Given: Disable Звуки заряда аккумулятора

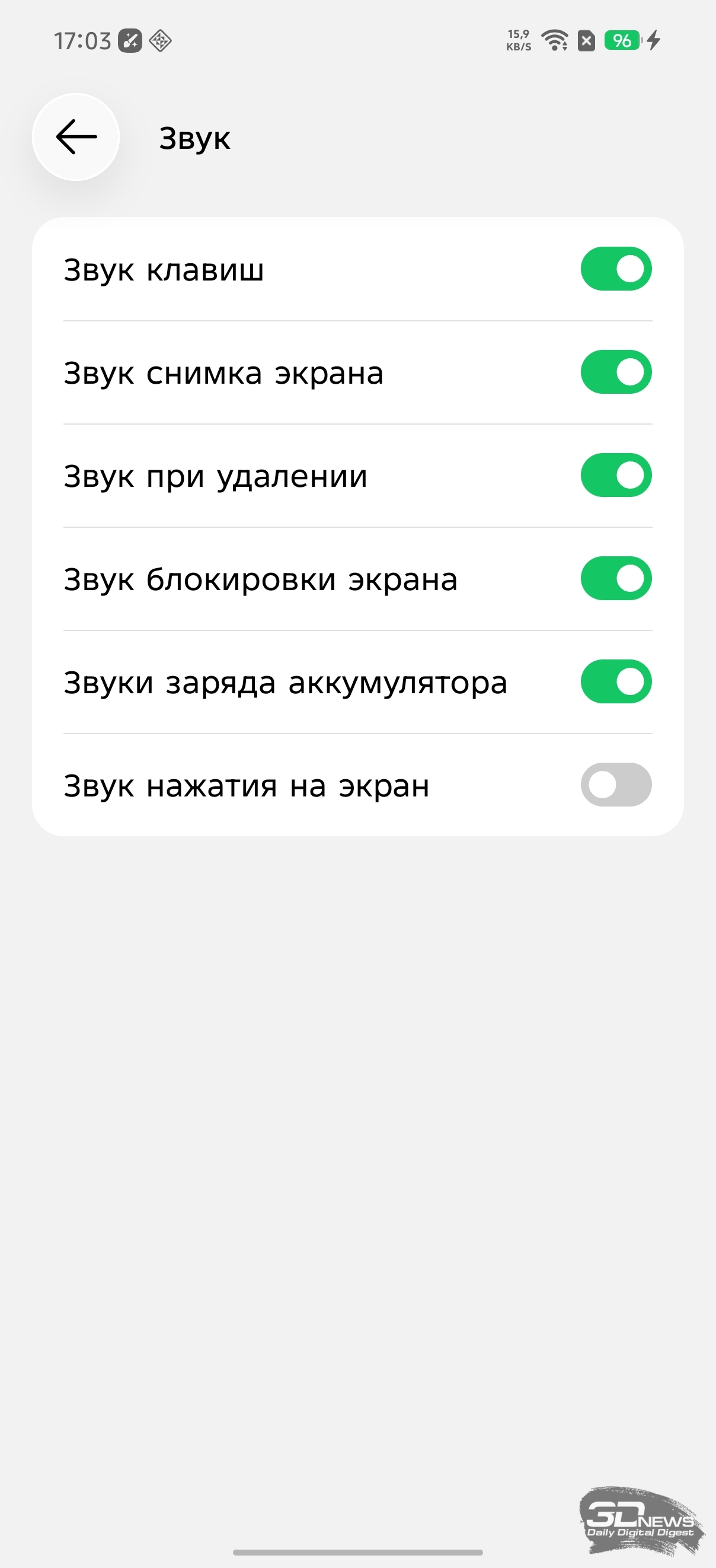Looking at the screenshot, I should click(616, 682).
